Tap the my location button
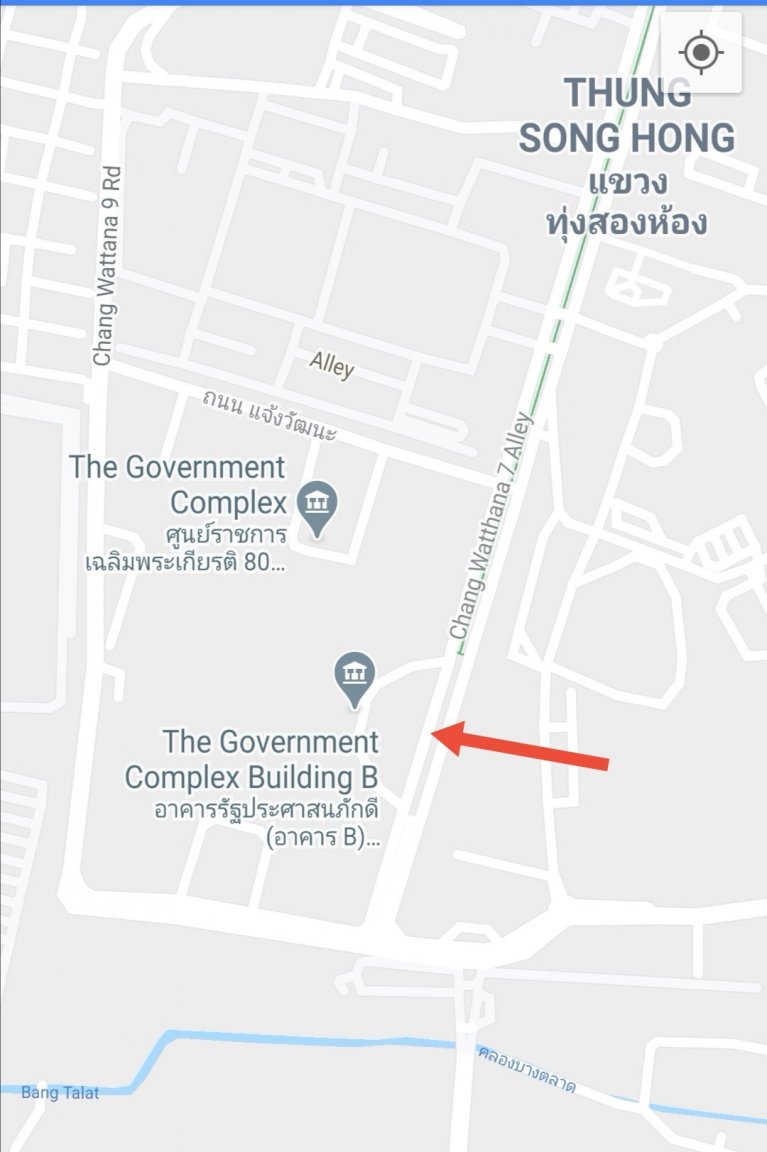This screenshot has height=1152, width=767. tap(701, 52)
